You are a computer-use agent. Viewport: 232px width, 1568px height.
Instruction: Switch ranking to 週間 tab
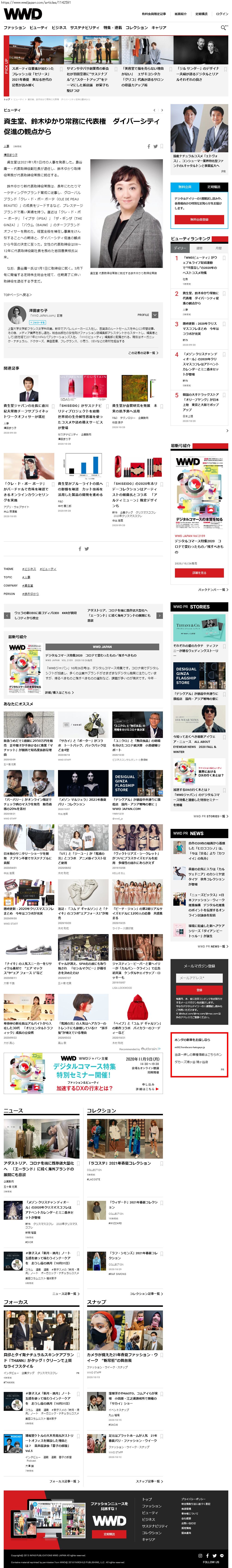[199, 248]
